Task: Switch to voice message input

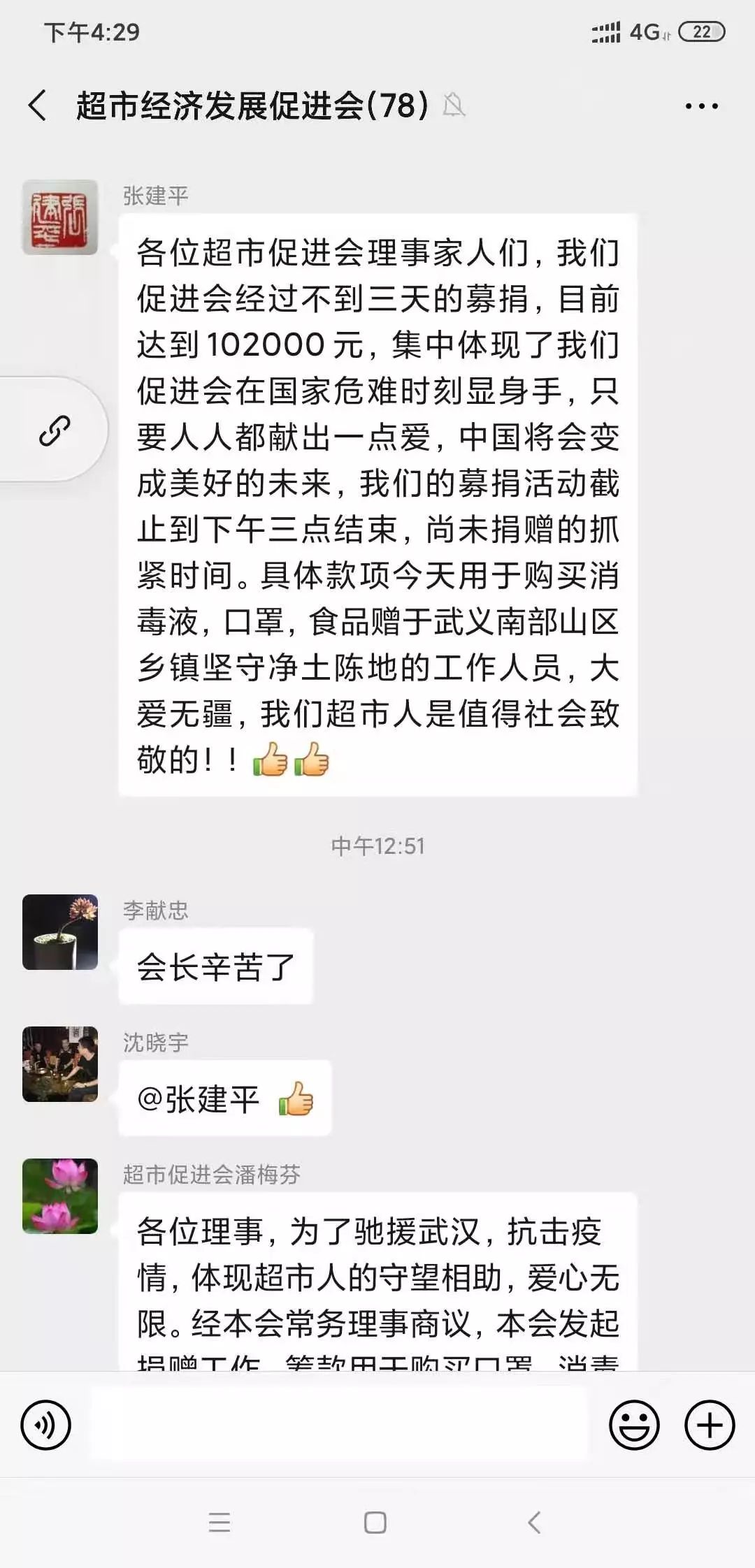Action: (46, 1425)
